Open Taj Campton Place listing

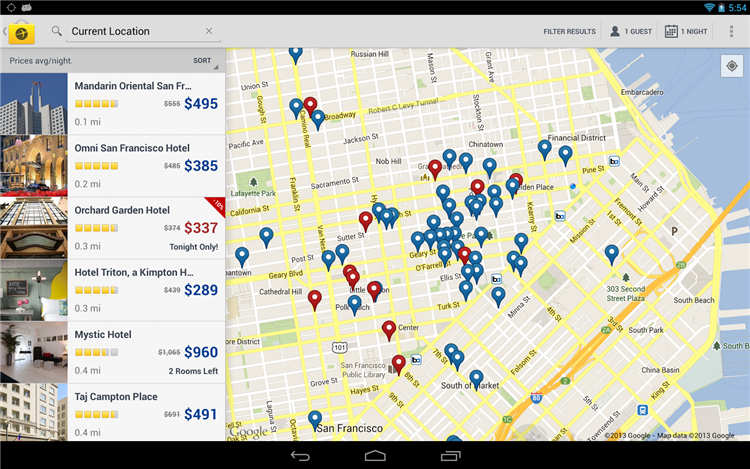tap(145, 412)
